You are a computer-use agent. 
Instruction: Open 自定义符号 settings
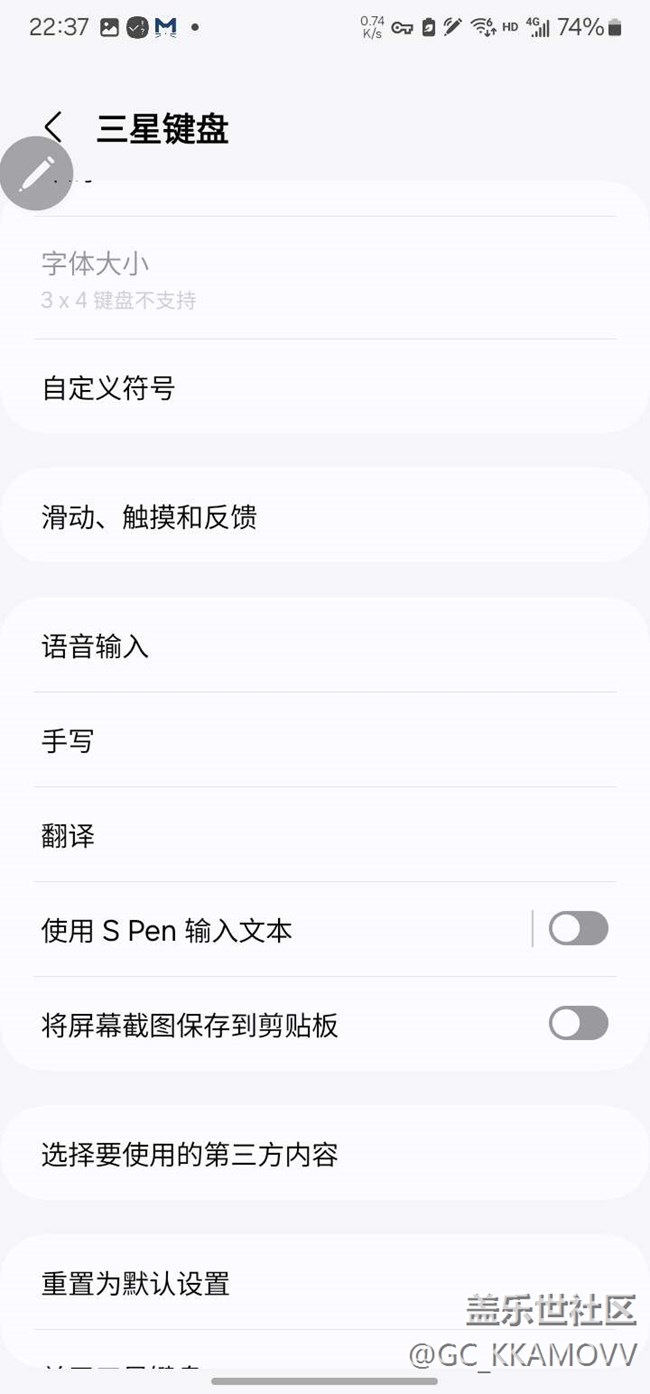click(x=325, y=387)
